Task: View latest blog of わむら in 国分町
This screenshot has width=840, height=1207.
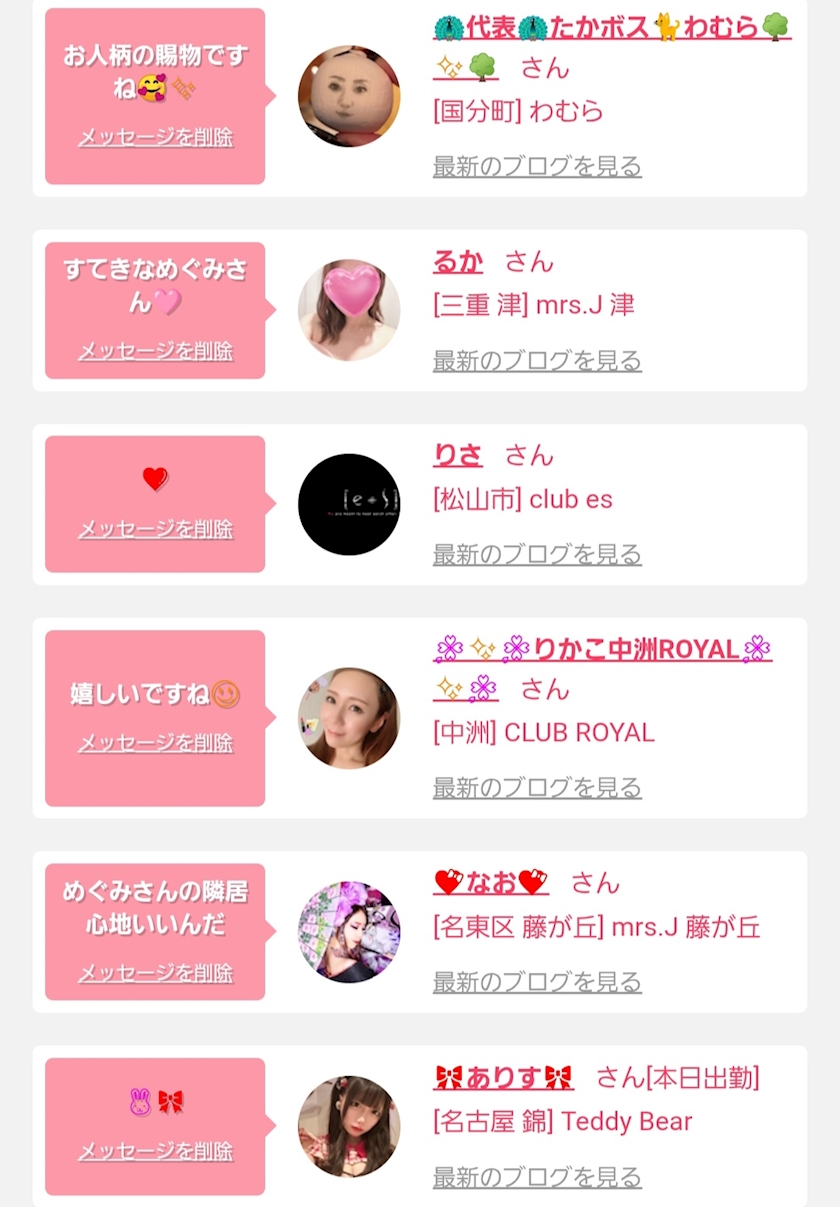Action: [537, 166]
